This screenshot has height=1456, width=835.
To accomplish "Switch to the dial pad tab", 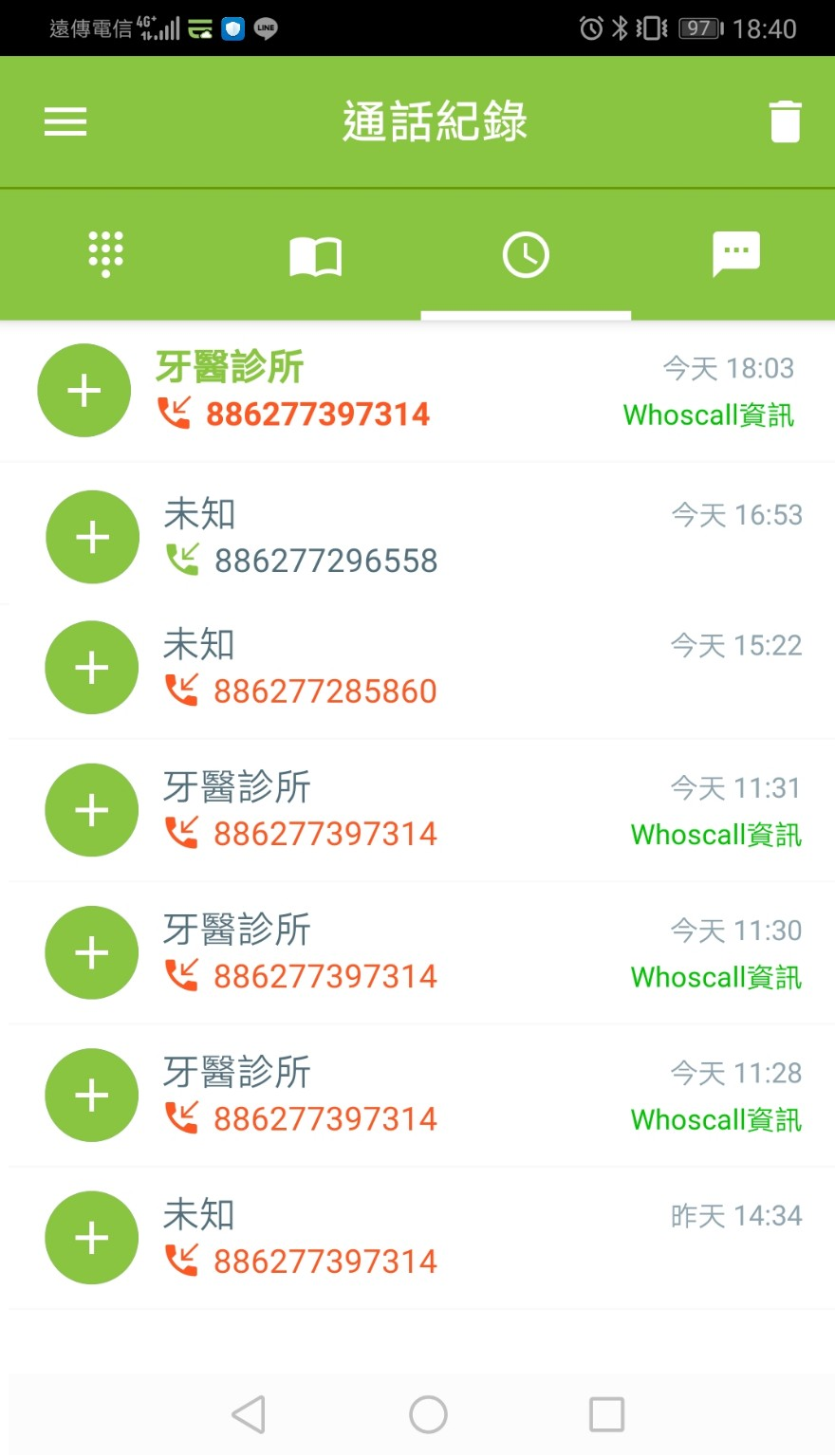I will tap(105, 254).
